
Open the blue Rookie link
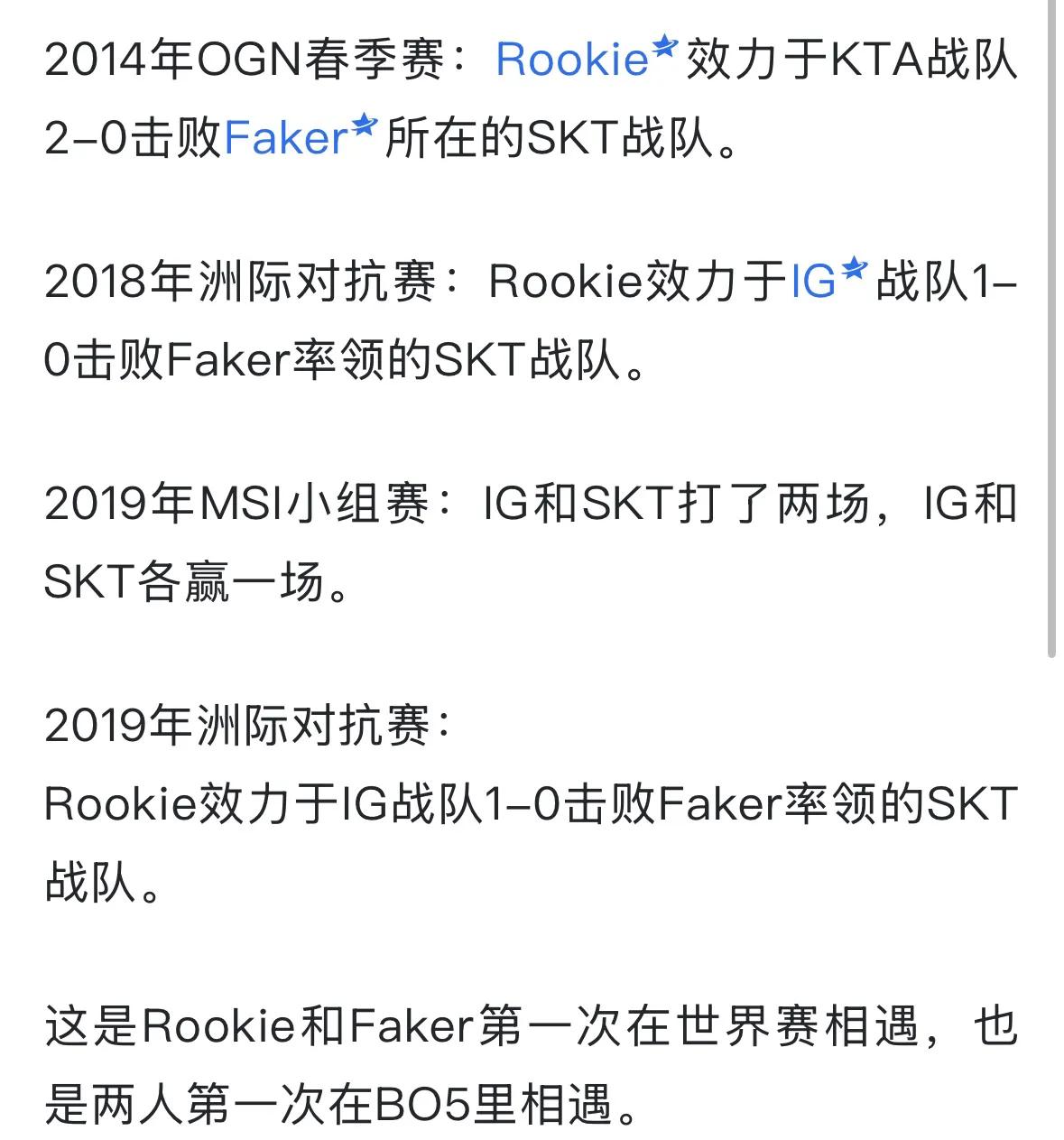pos(571,61)
